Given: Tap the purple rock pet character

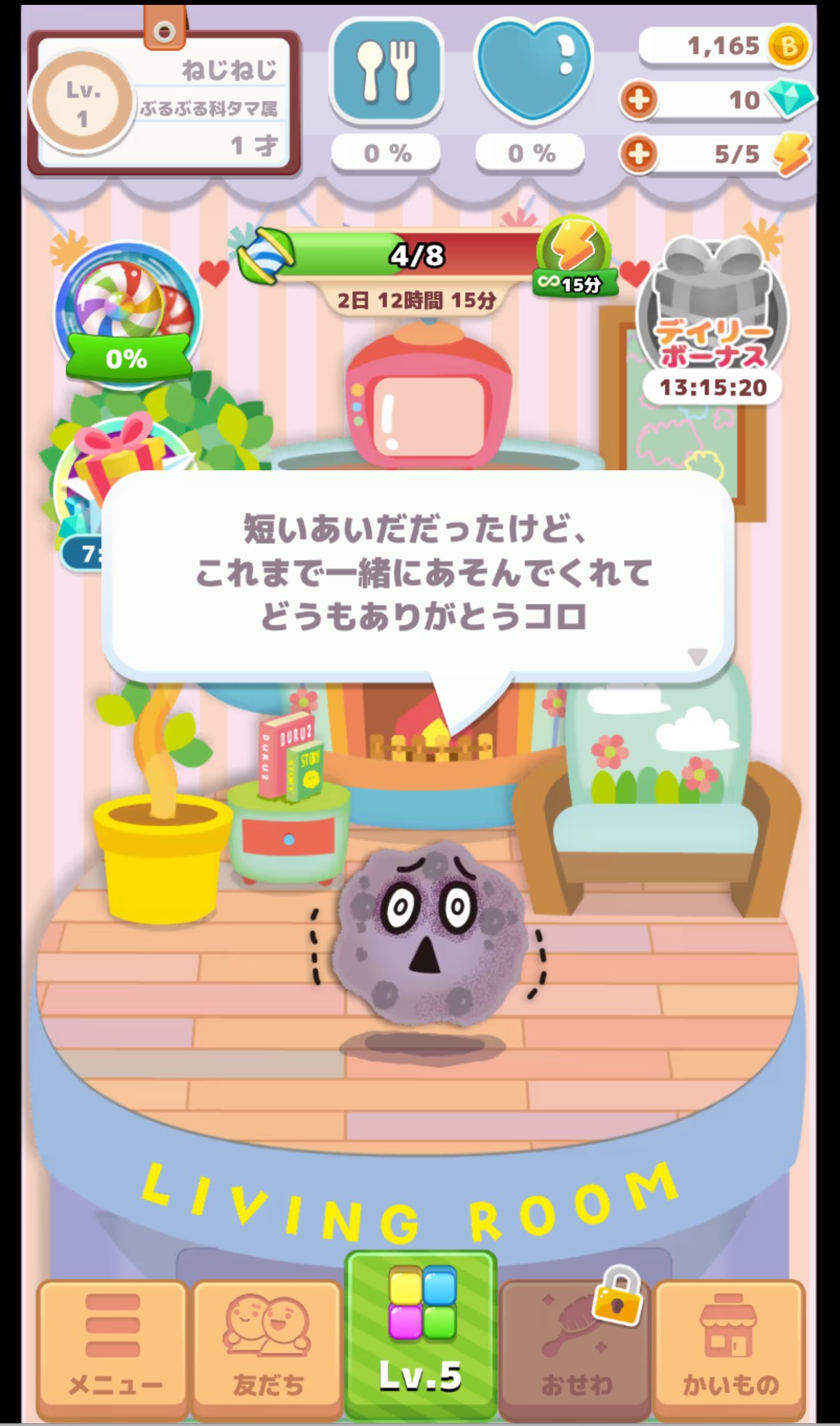Looking at the screenshot, I should point(428,927).
